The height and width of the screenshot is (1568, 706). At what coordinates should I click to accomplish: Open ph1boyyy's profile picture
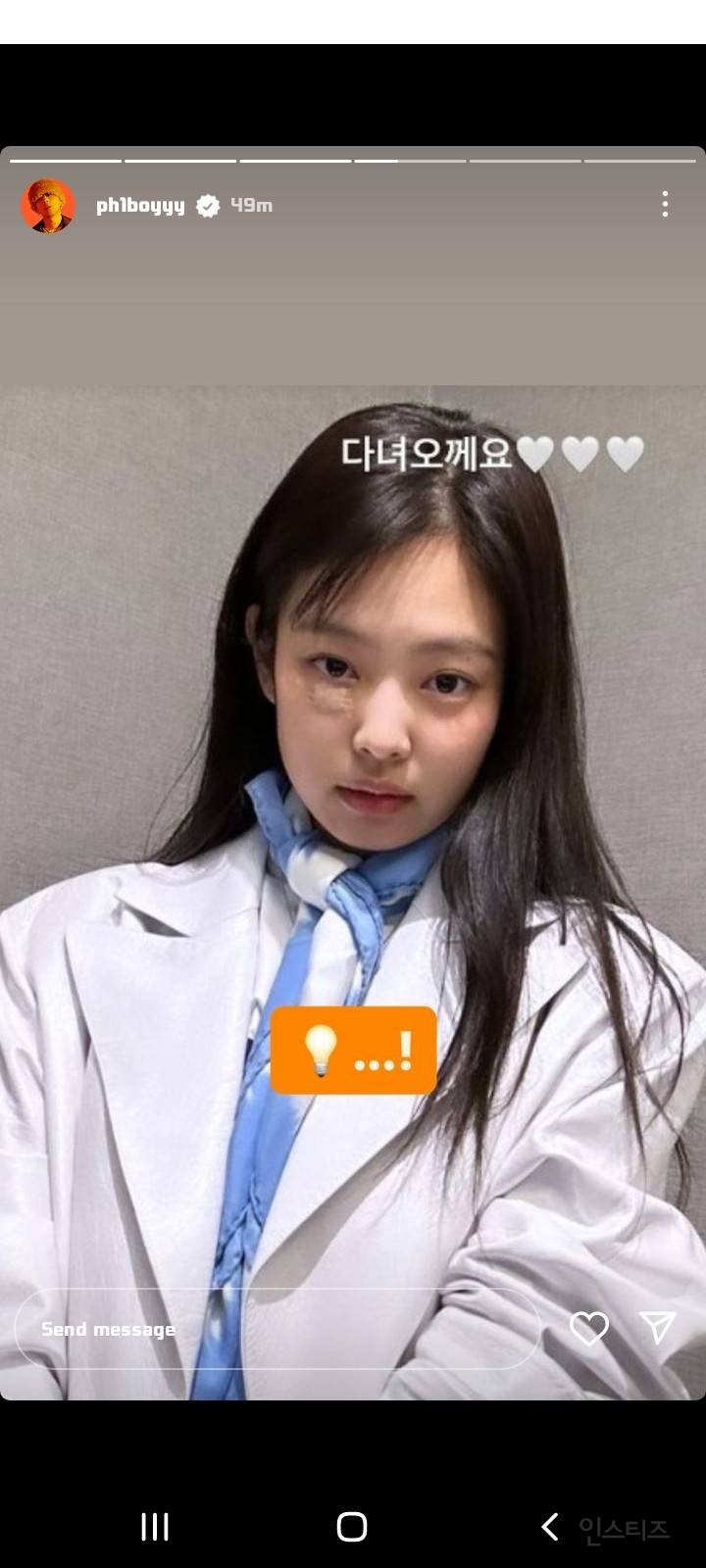coord(48,206)
